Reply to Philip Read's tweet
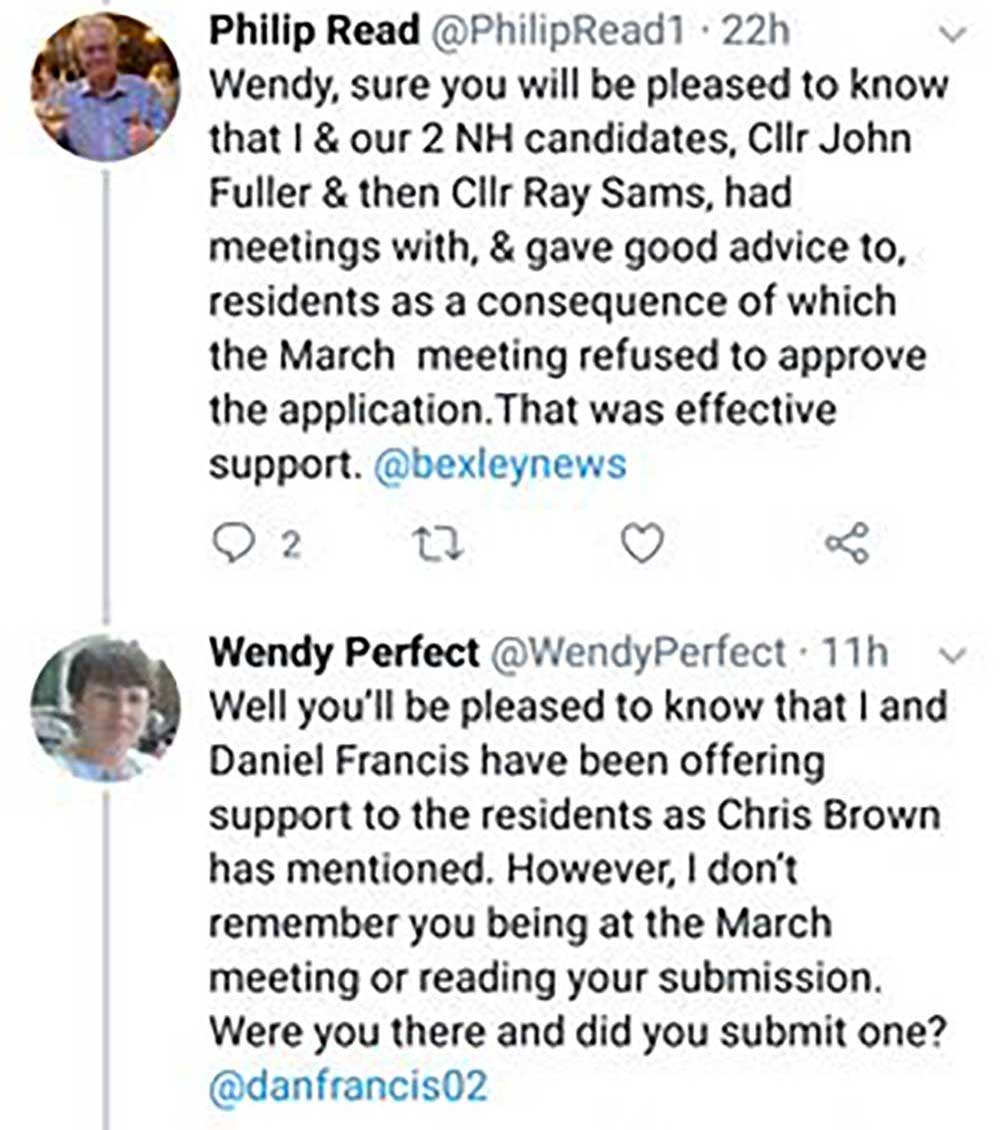 coord(232,546)
